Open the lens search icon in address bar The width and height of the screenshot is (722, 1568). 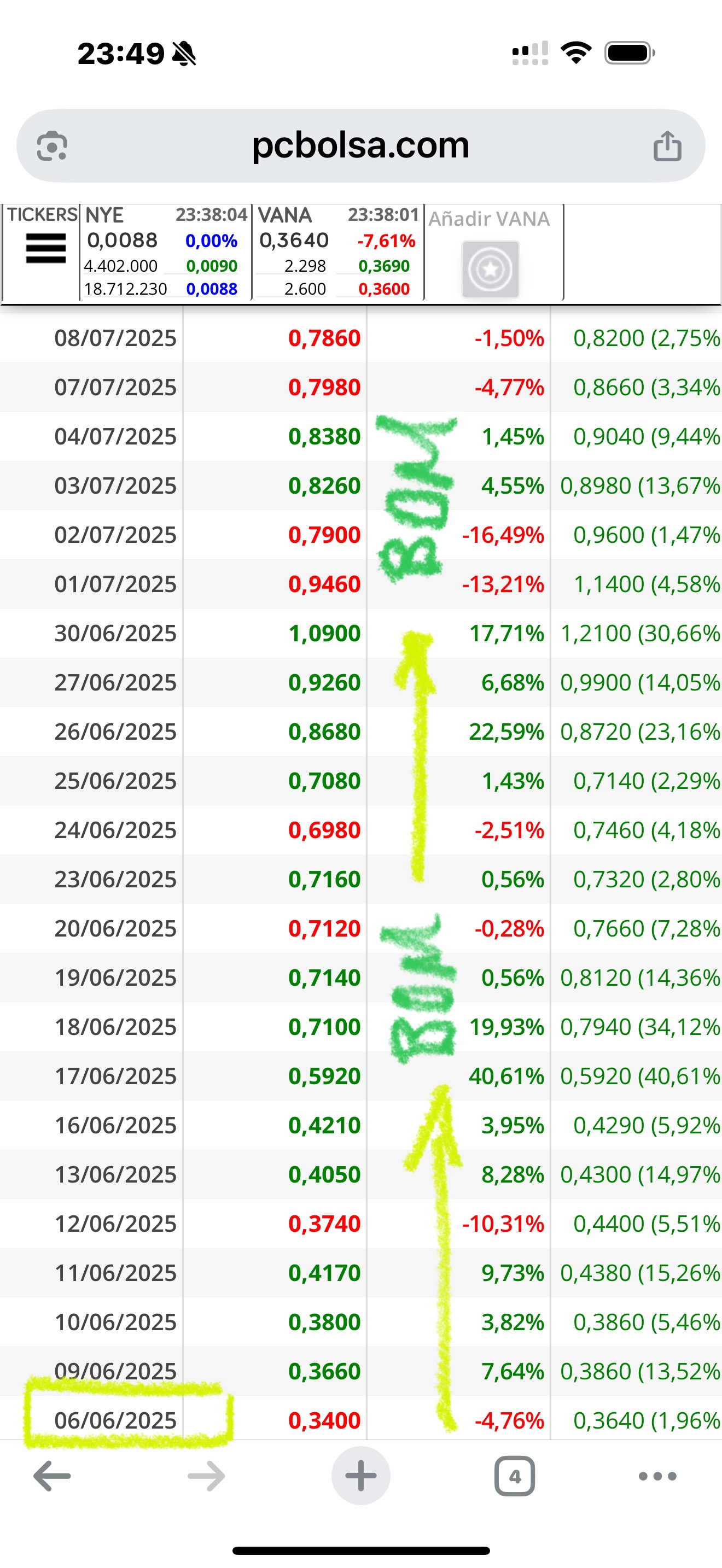(52, 146)
